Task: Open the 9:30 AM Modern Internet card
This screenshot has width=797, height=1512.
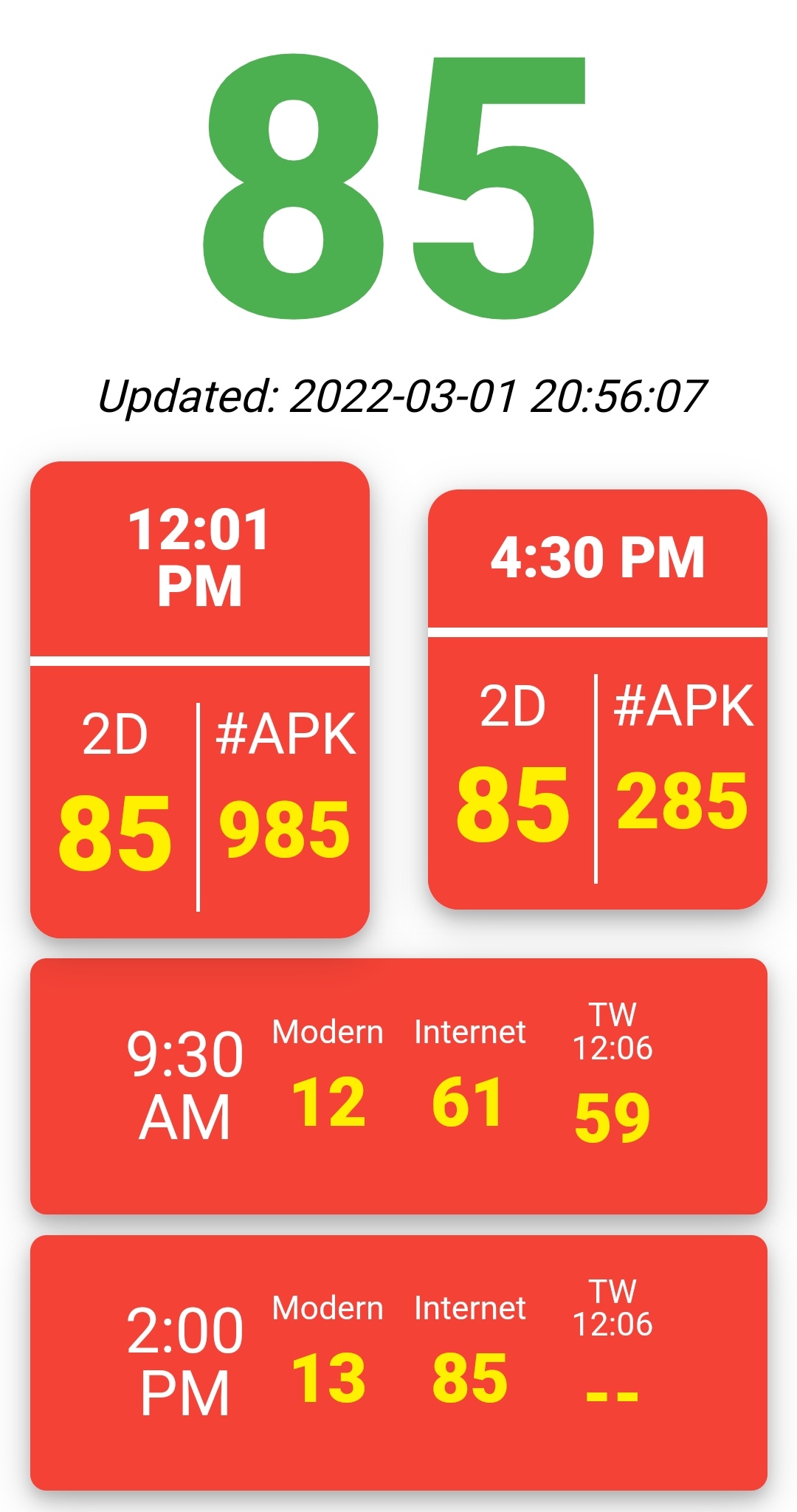Action: tap(398, 1086)
